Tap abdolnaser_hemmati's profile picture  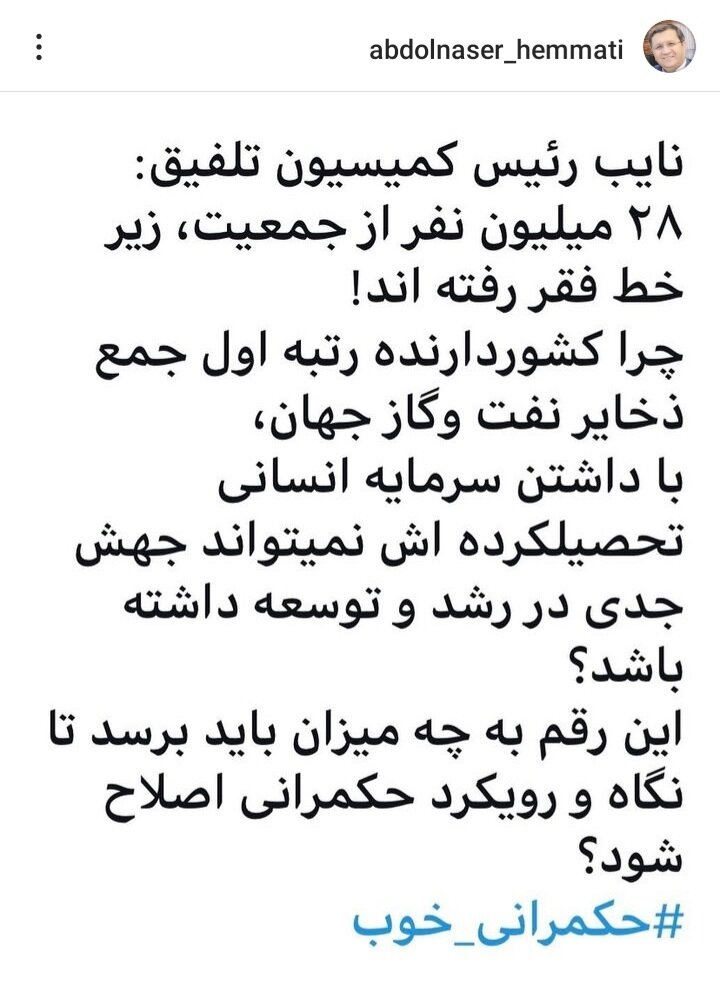point(669,46)
